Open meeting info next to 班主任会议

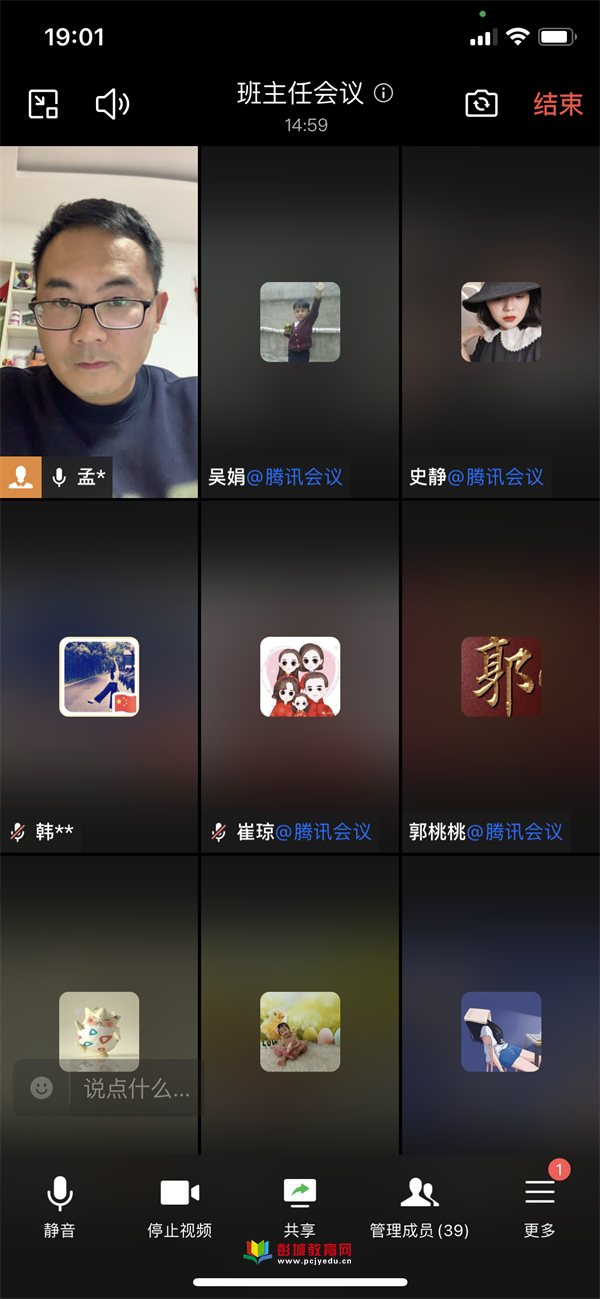pos(383,93)
